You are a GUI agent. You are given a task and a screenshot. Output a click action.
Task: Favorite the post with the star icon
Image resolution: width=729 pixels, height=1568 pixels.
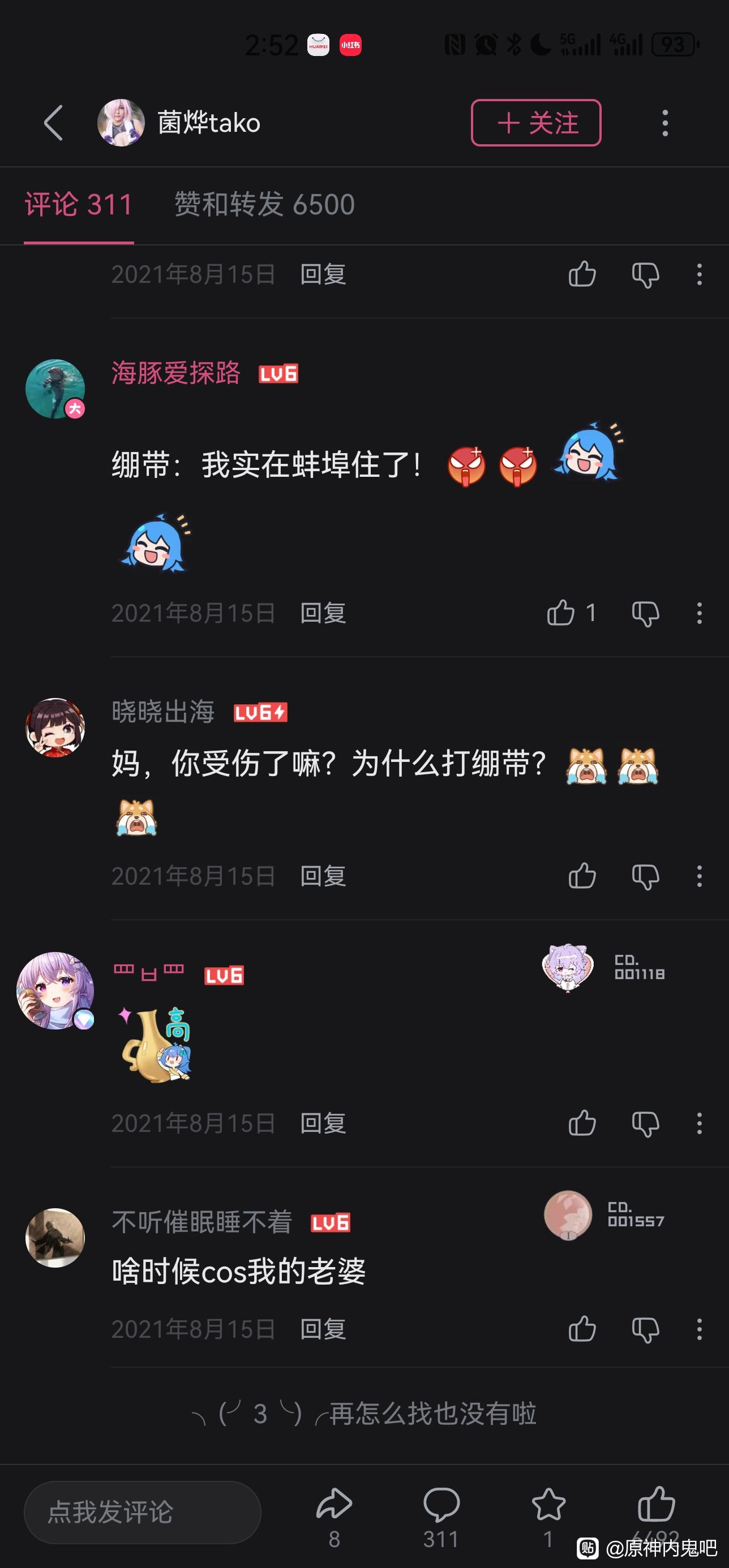548,1505
